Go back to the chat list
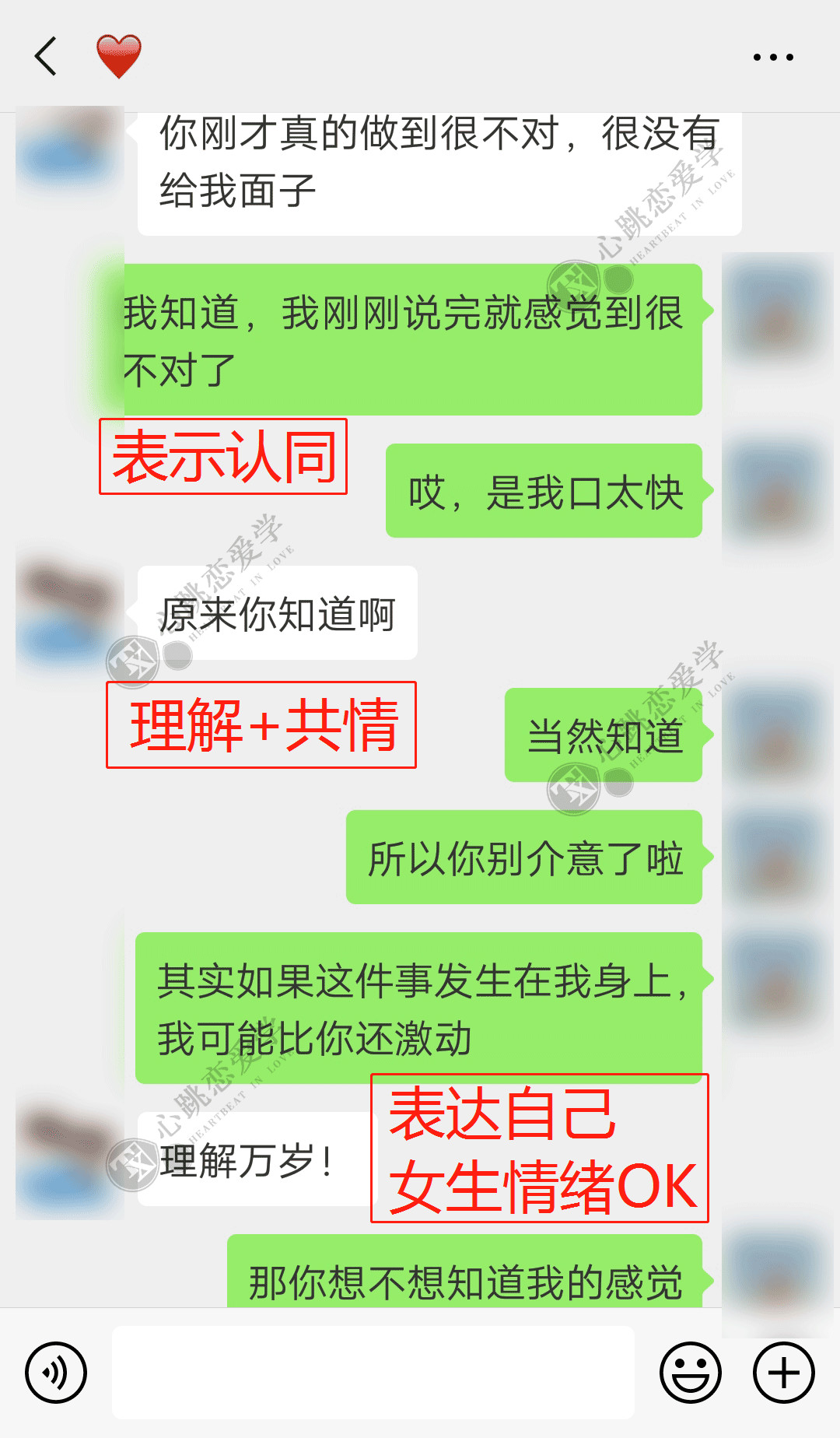The height and width of the screenshot is (1438, 840). [46, 56]
